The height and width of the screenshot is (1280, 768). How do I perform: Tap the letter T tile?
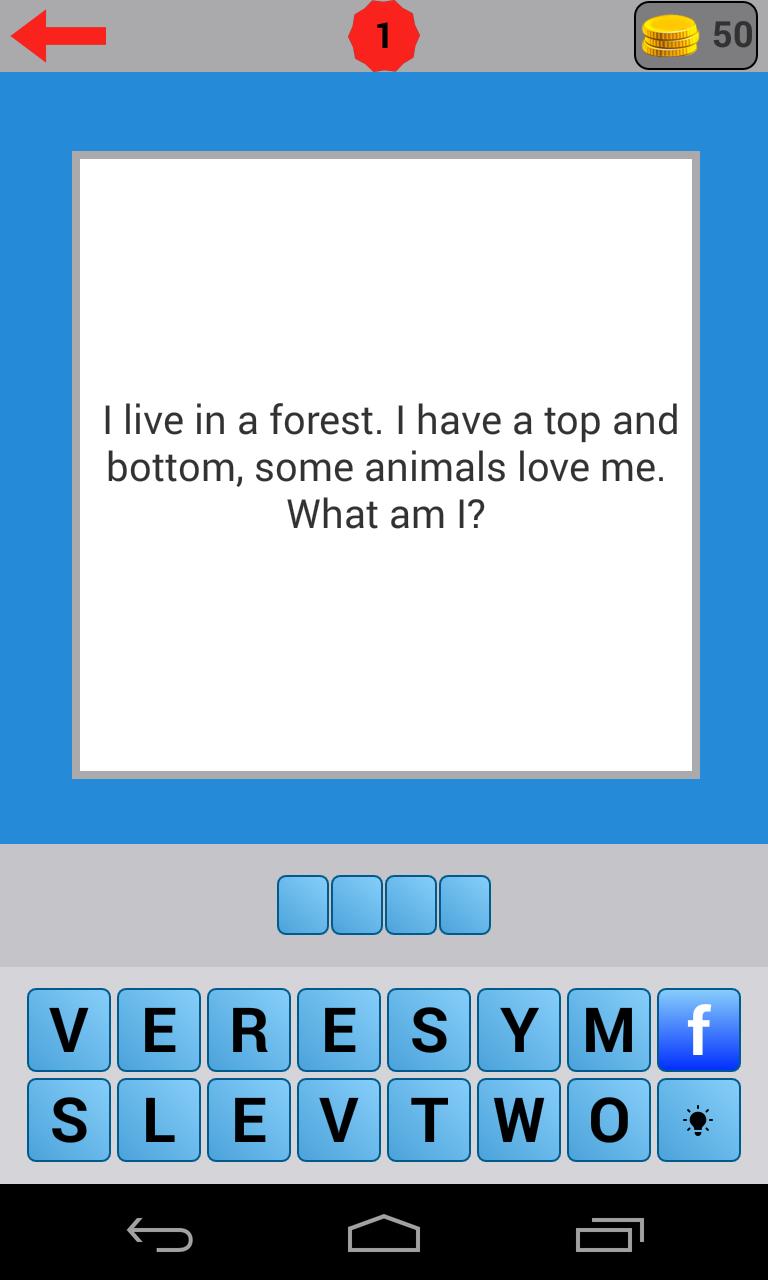pyautogui.click(x=429, y=1121)
